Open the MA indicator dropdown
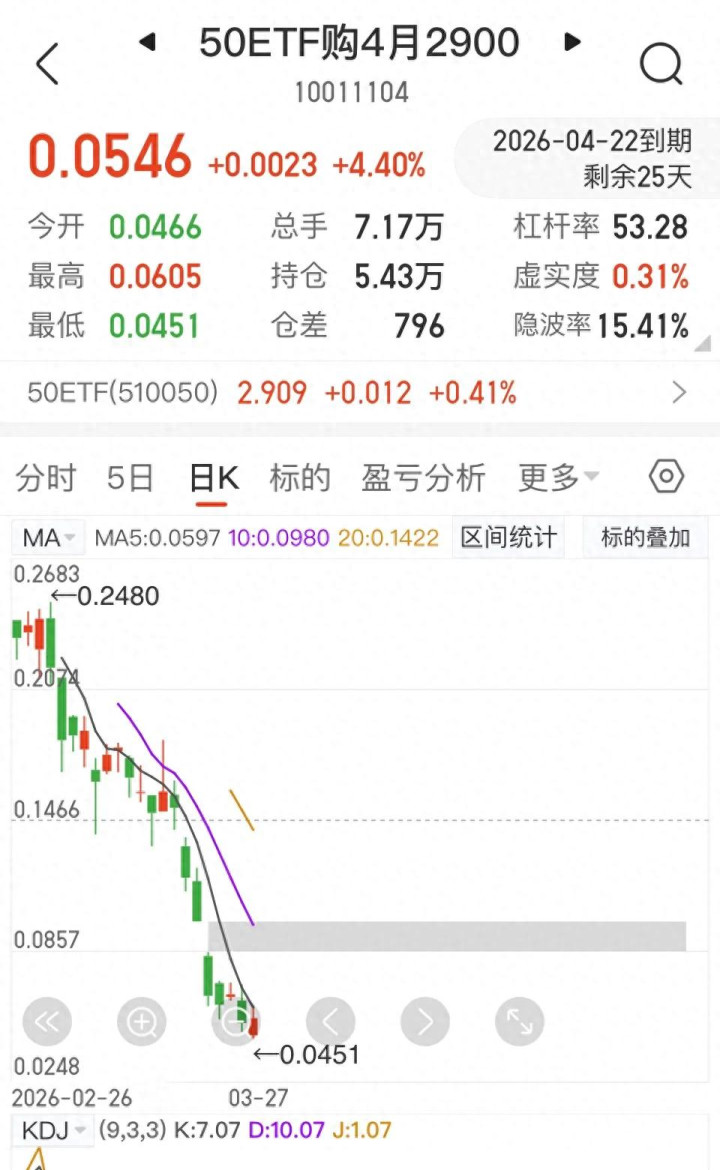This screenshot has height=1170, width=720. pyautogui.click(x=49, y=538)
